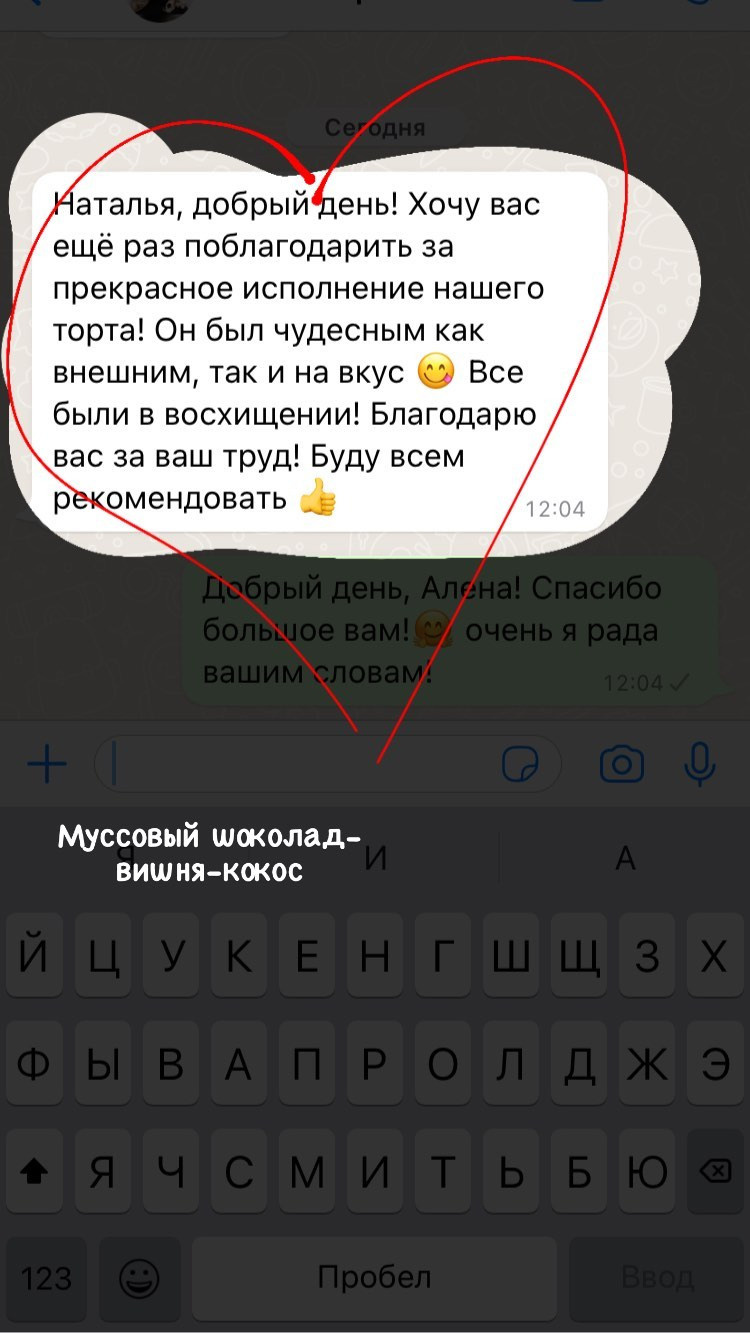Tap the letter Ю on the keyboard
This screenshot has width=750, height=1333.
[646, 1170]
